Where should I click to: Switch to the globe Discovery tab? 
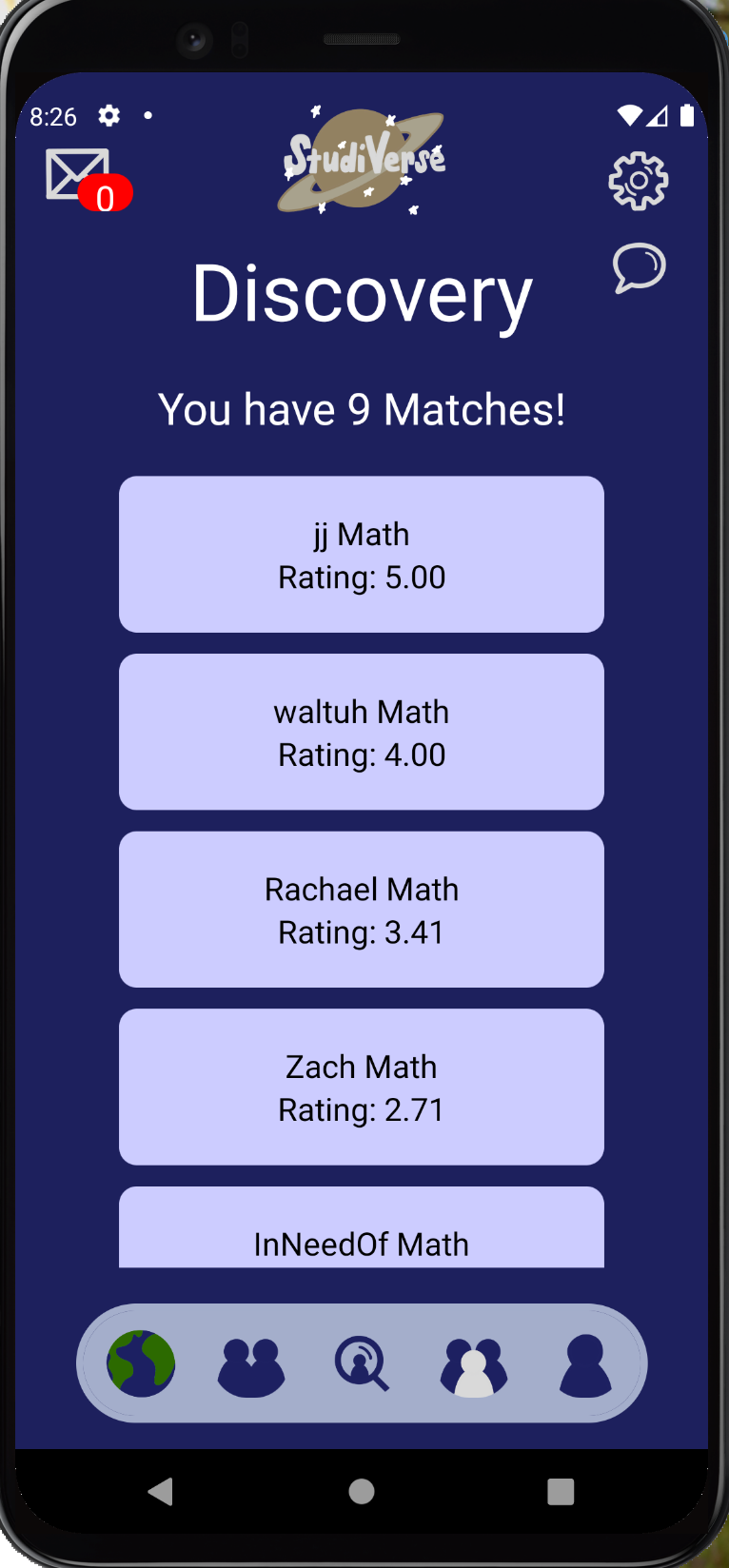[x=141, y=1363]
